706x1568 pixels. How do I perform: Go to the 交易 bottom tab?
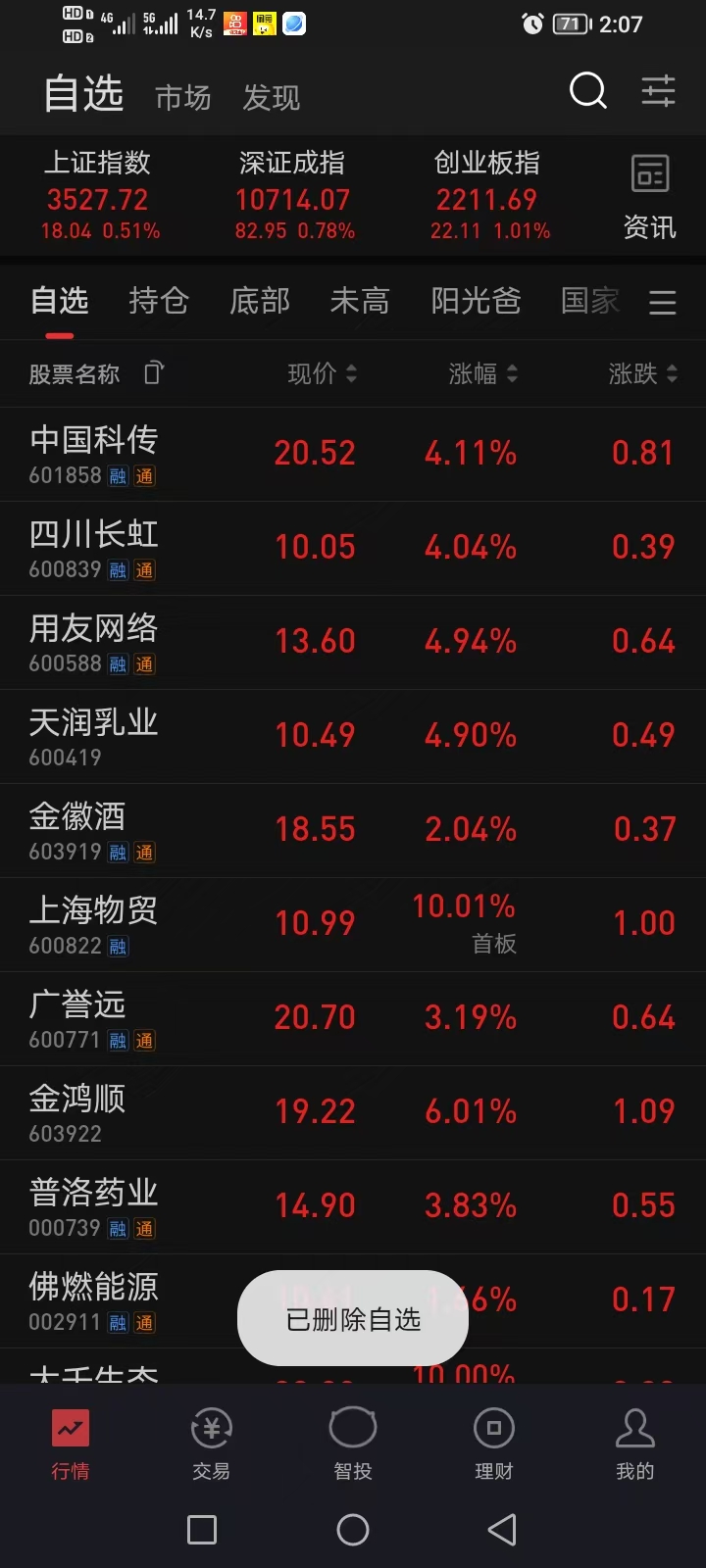(x=212, y=1444)
